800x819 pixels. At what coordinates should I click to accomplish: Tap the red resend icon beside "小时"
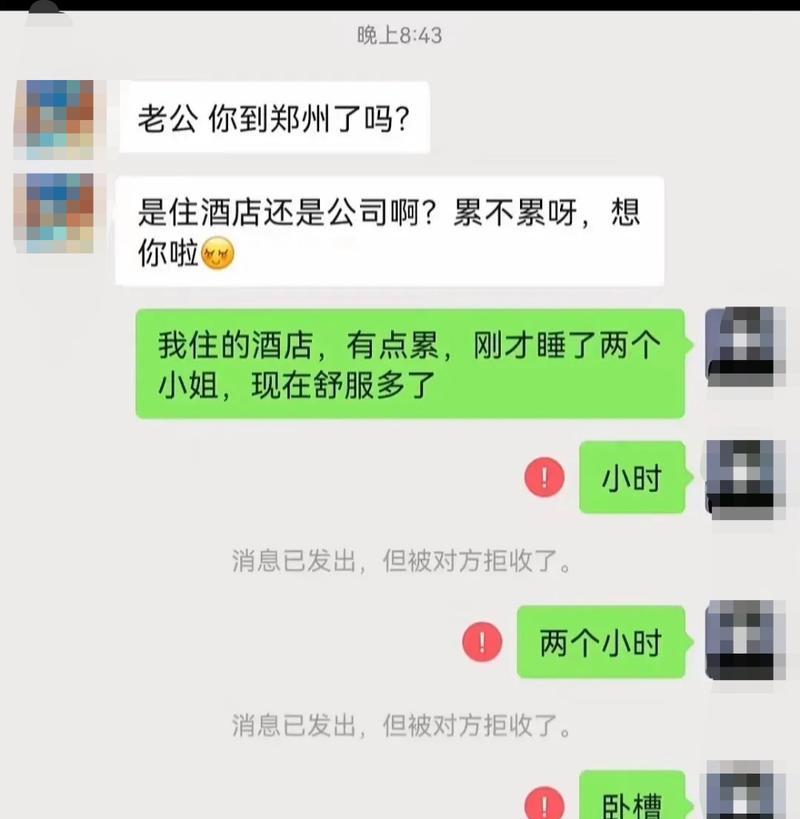pyautogui.click(x=544, y=478)
